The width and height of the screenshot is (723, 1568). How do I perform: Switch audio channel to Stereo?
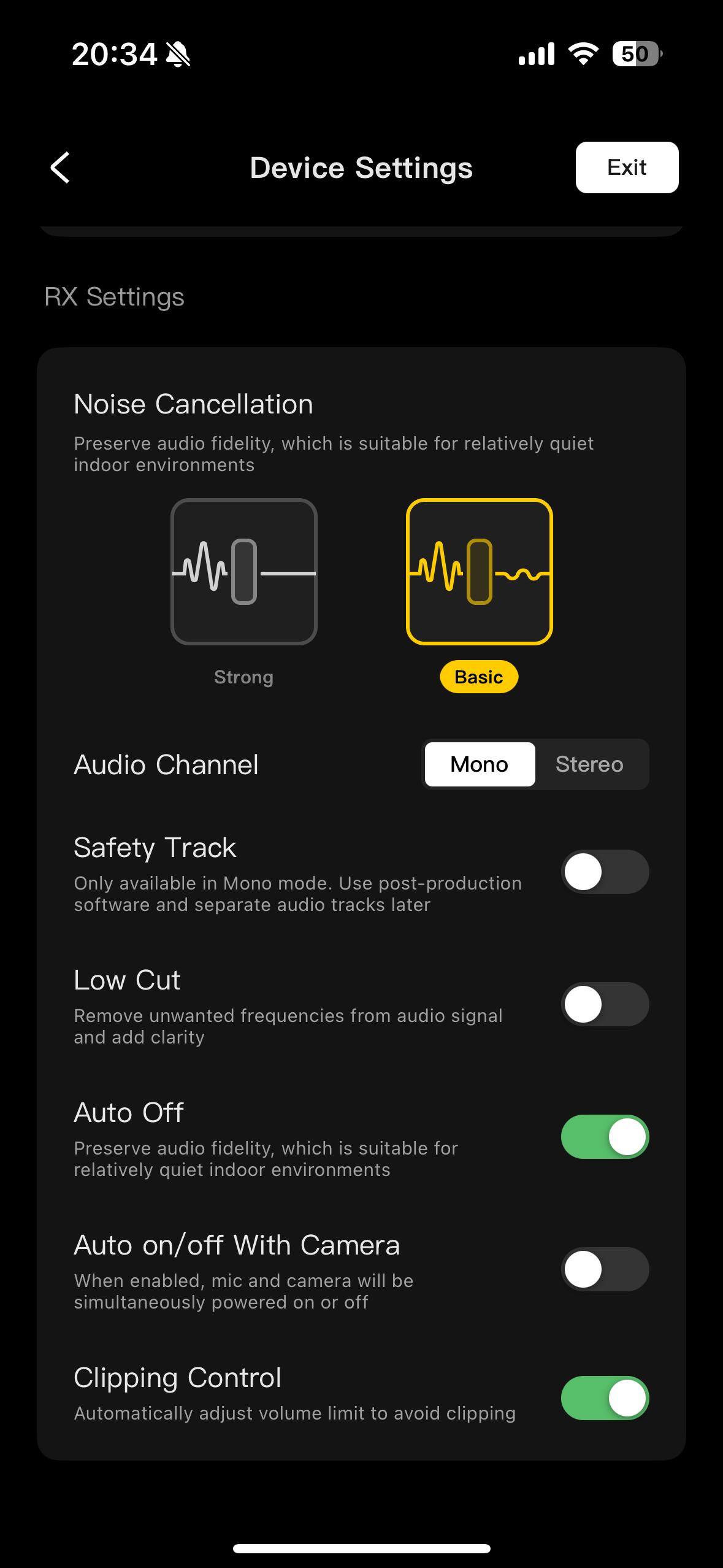tap(589, 764)
